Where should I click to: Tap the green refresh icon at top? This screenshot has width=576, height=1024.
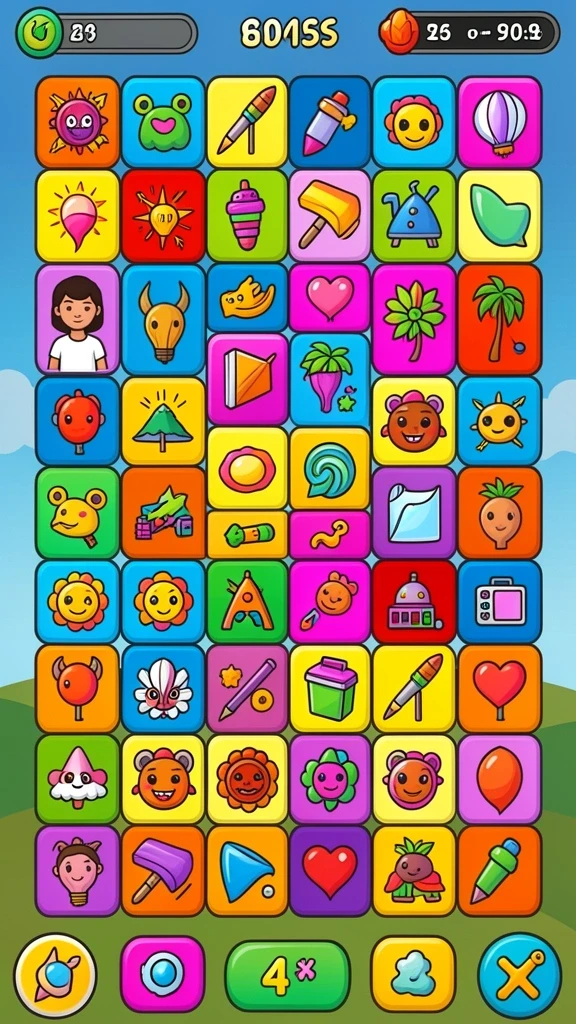(39, 32)
